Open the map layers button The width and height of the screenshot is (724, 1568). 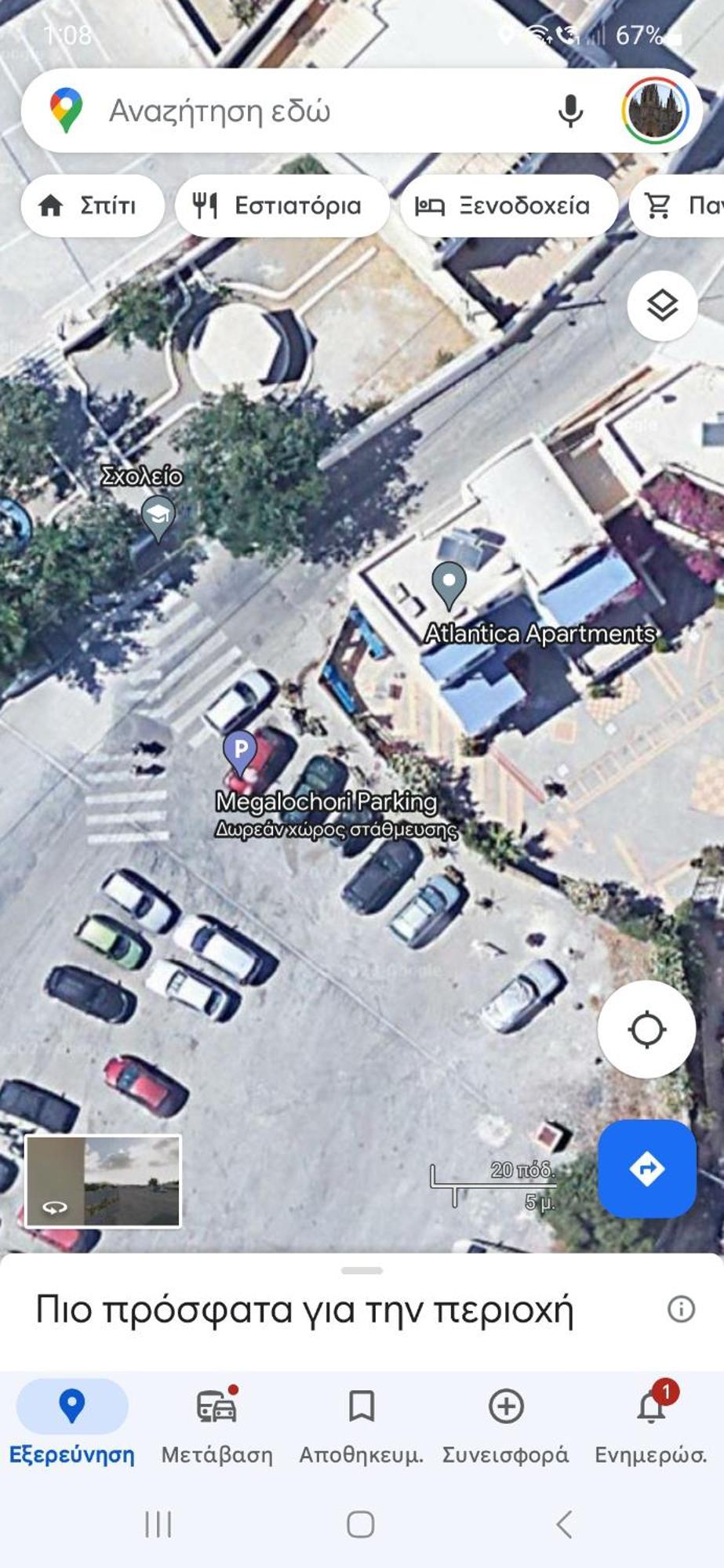[x=662, y=306]
